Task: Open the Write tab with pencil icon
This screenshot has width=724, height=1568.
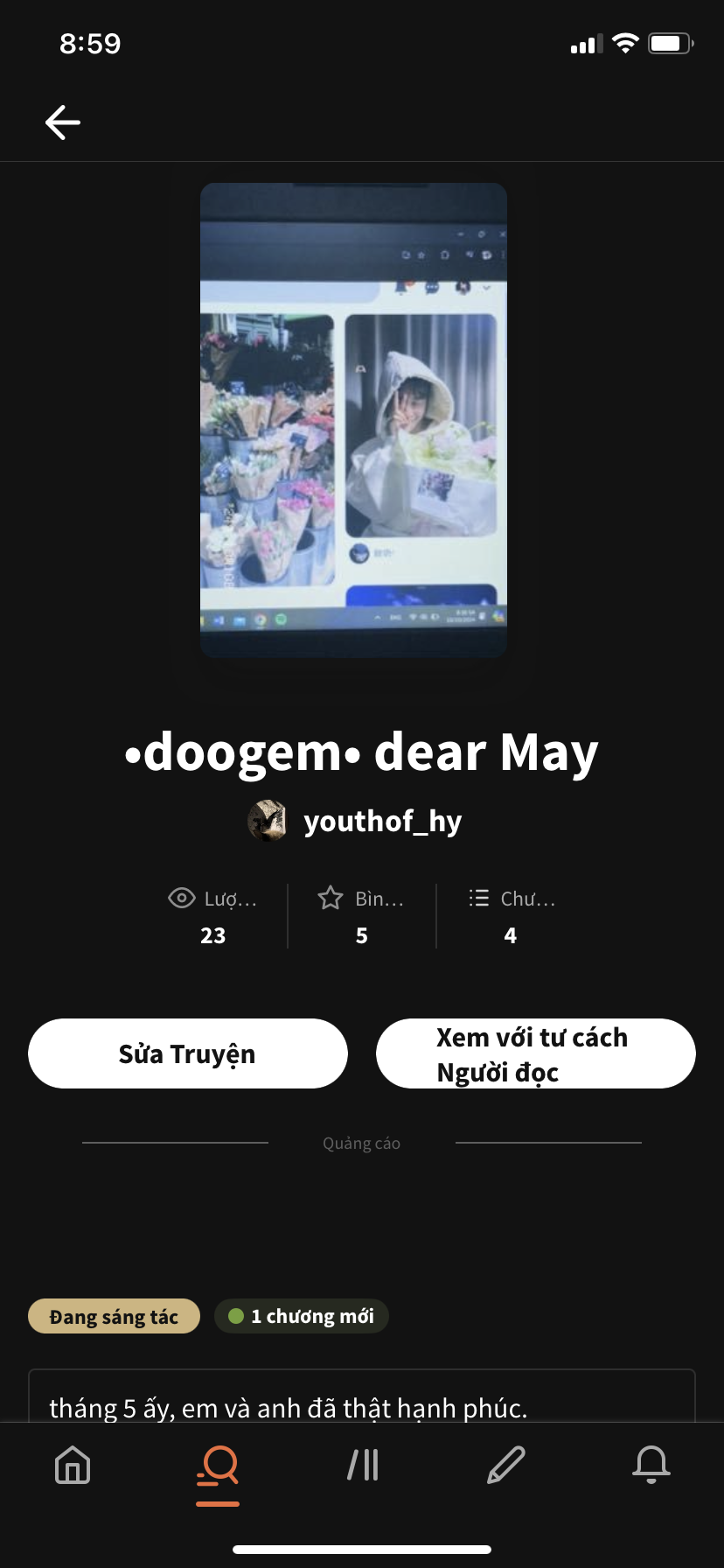Action: [506, 1465]
